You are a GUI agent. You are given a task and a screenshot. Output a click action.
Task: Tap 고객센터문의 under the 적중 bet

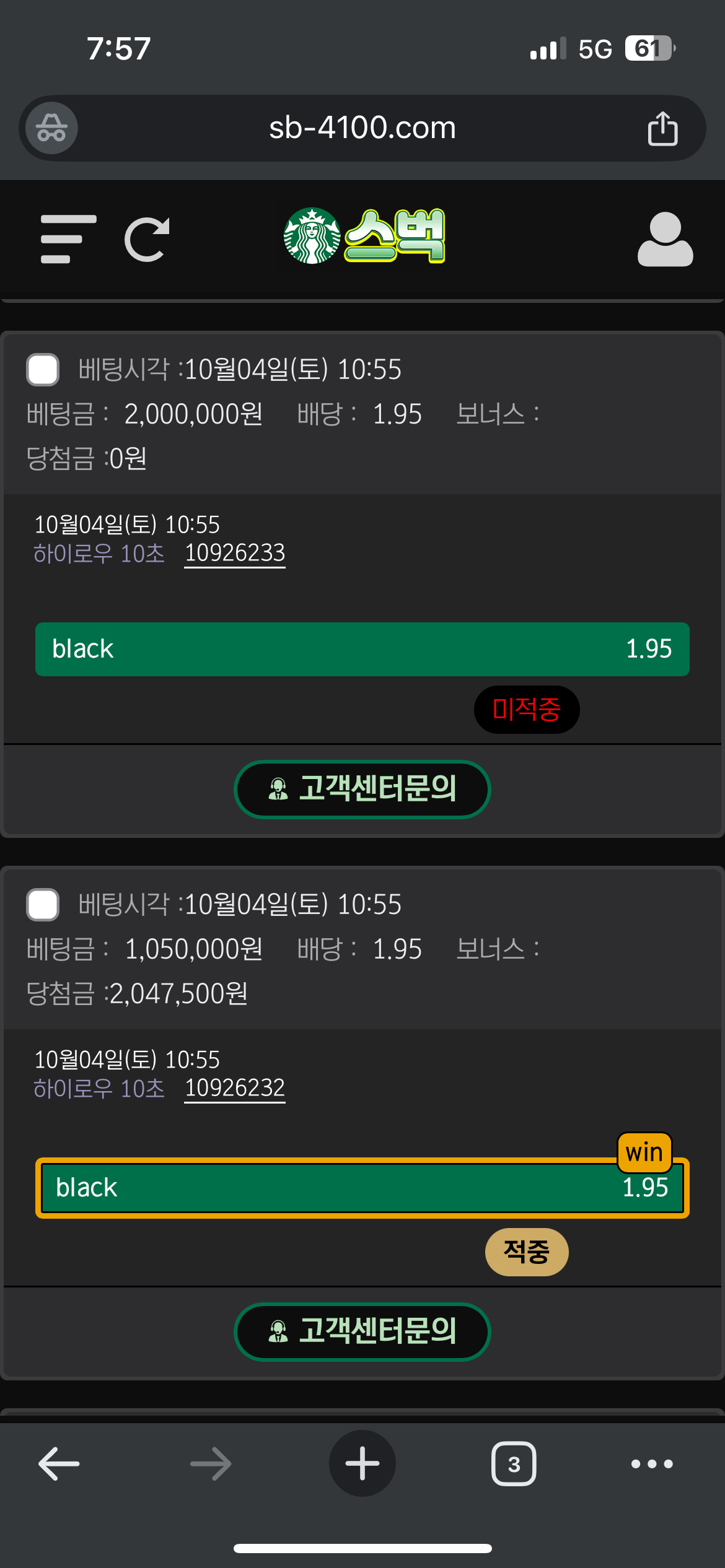362,1331
